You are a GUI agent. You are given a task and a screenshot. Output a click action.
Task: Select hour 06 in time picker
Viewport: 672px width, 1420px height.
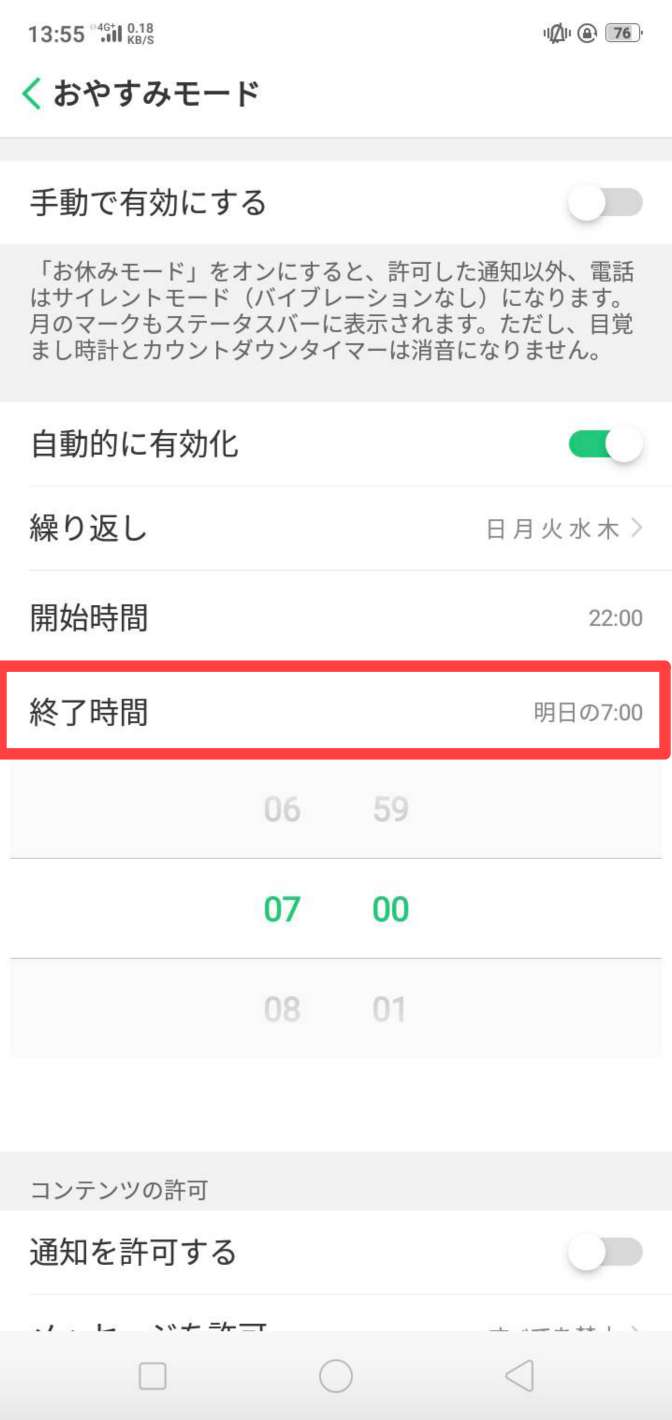point(282,809)
